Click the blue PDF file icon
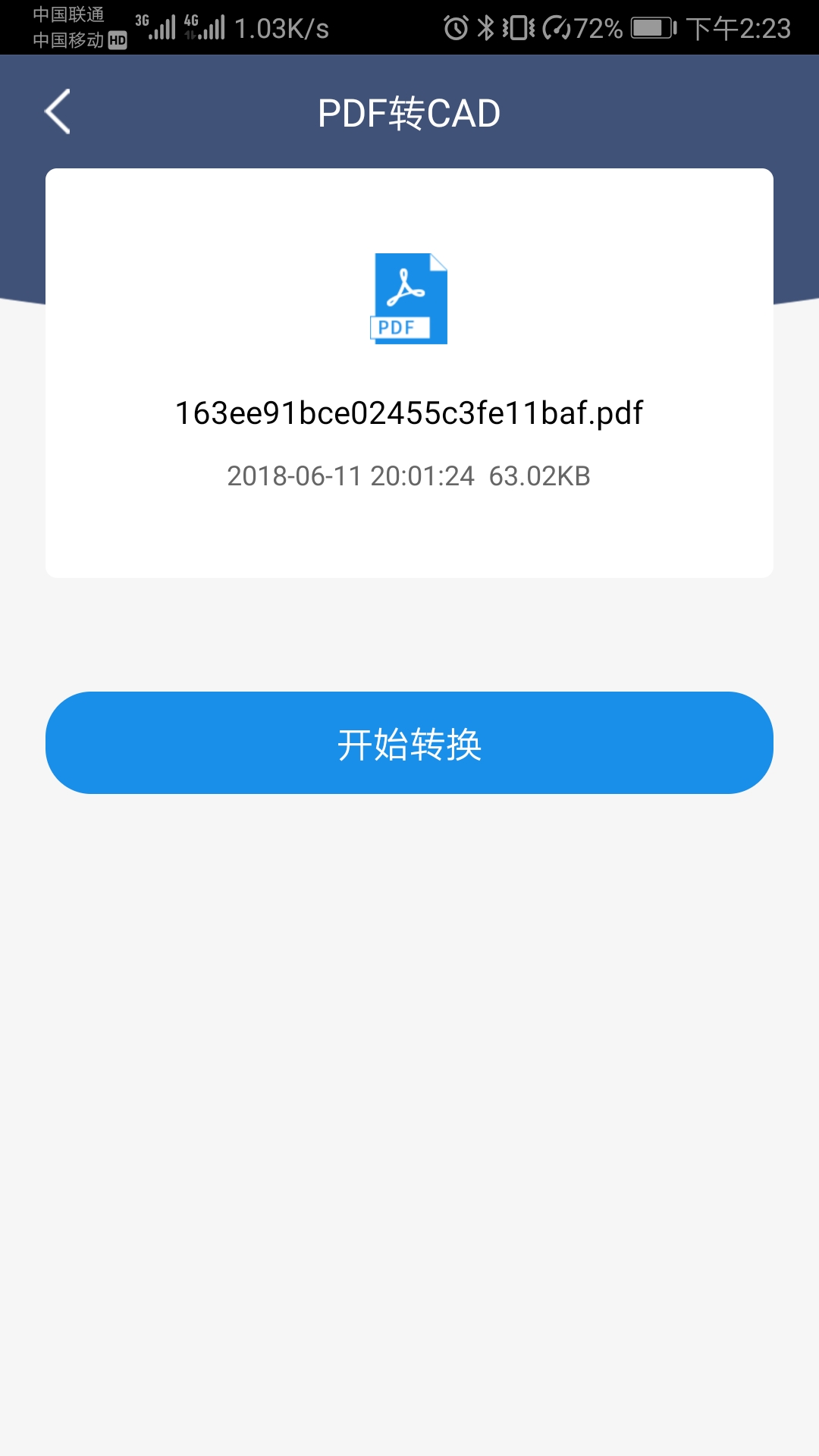 [x=409, y=298]
